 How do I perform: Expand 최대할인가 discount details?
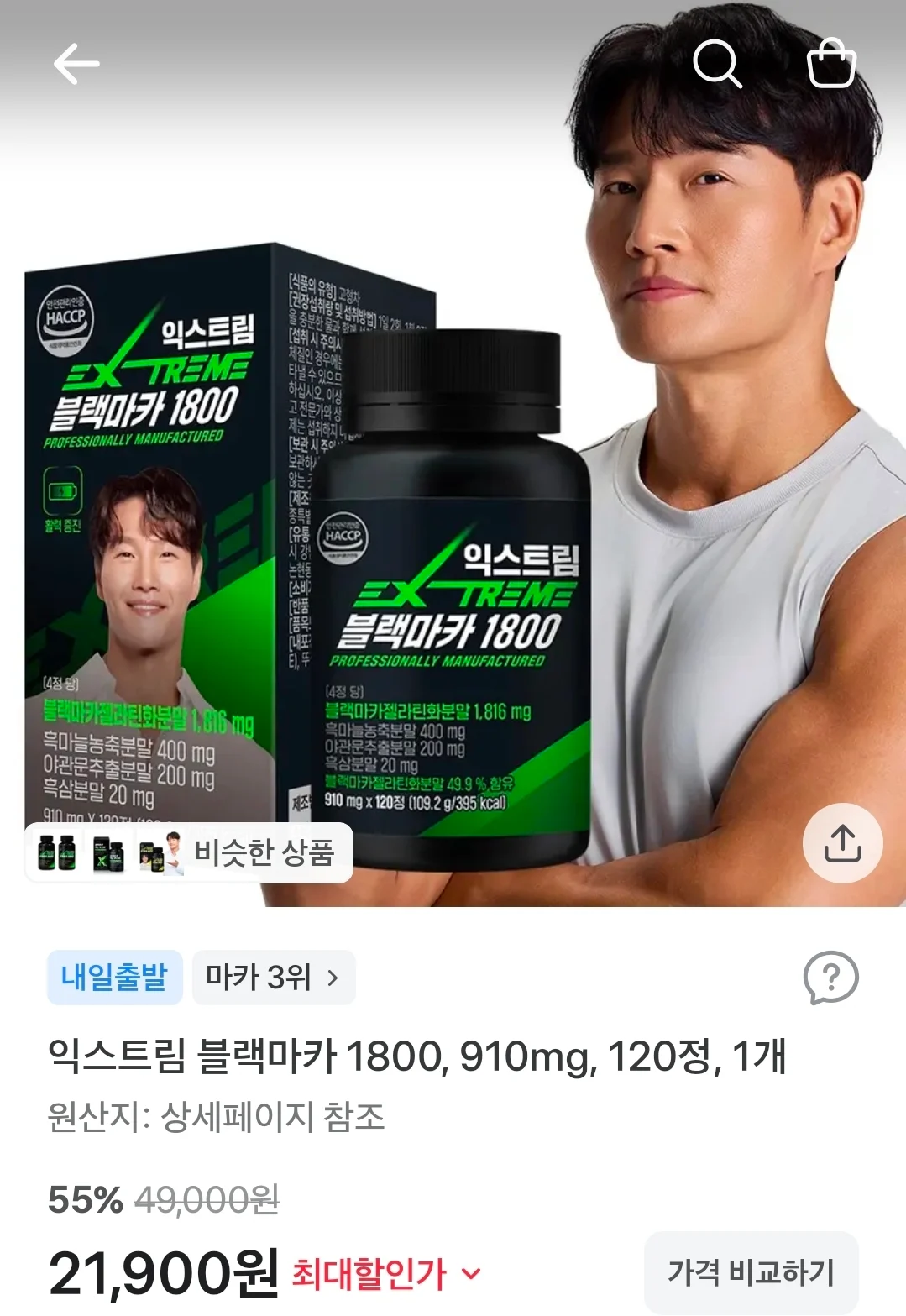(x=387, y=1274)
